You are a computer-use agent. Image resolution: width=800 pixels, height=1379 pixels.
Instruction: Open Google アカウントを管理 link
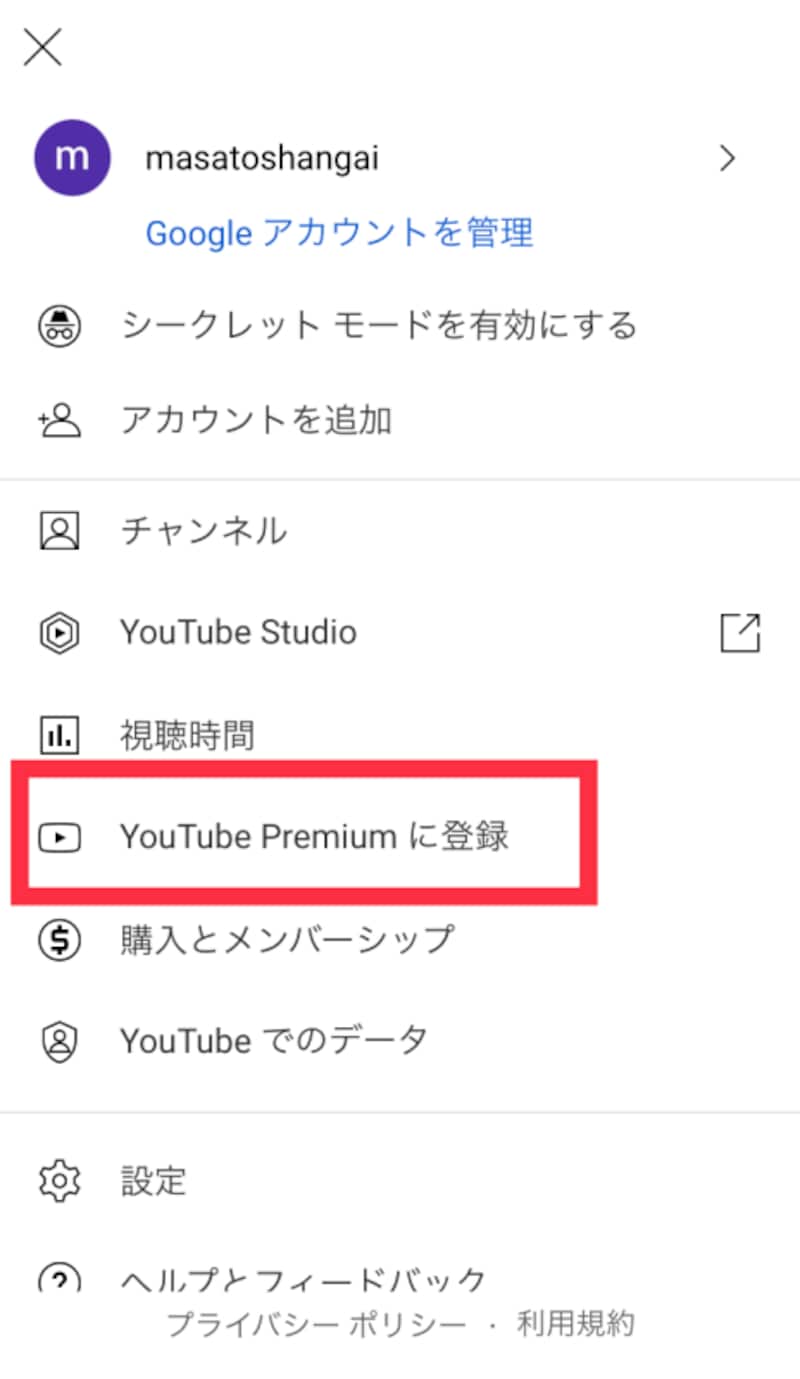click(339, 233)
